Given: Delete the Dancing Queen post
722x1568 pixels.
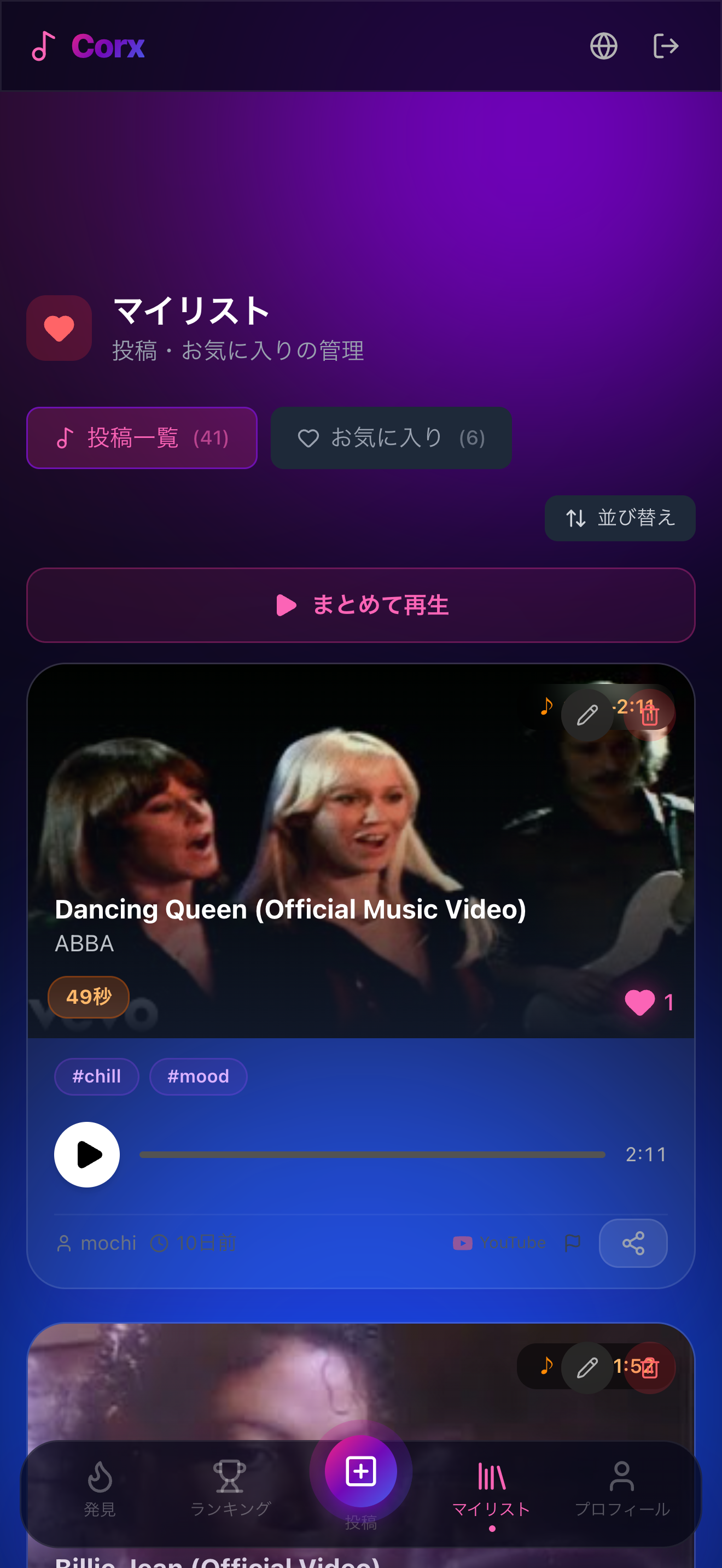Looking at the screenshot, I should point(650,715).
